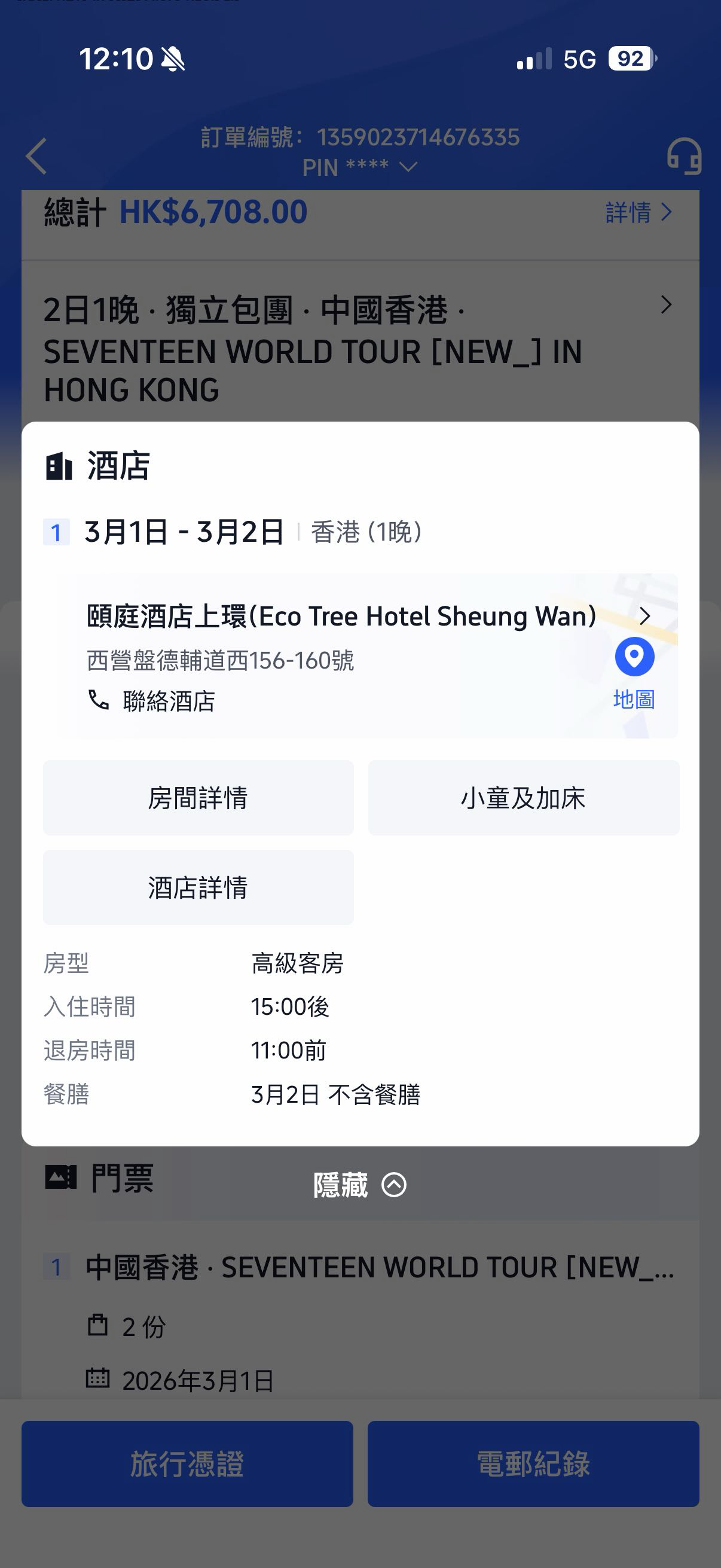721x1568 pixels.
Task: Open 詳情 next to the HK$6,708.00 total
Action: (633, 212)
